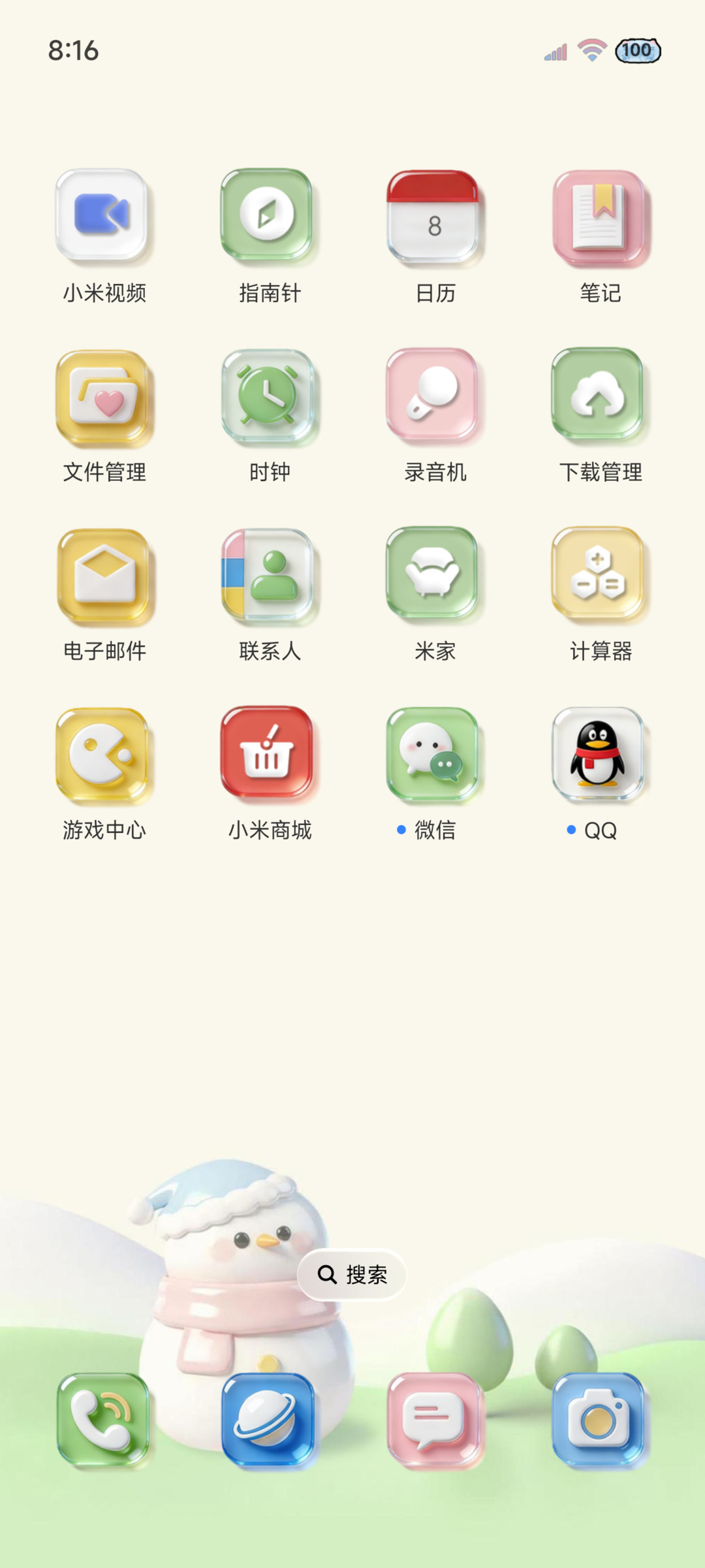Launch the camera from the dock
Viewport: 705px width, 1568px height.
(x=599, y=1420)
